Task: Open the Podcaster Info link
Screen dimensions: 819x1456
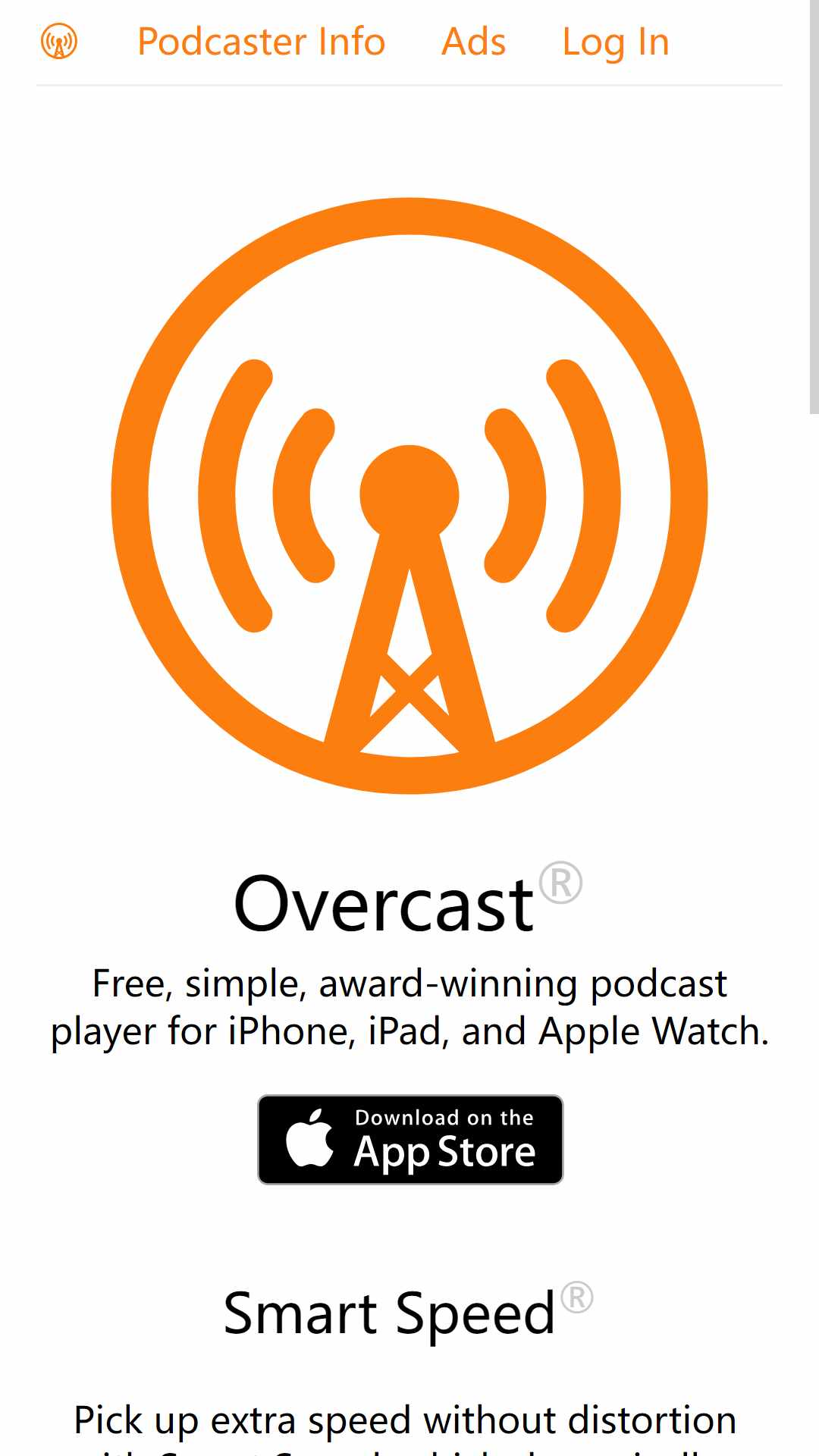Action: 261,42
